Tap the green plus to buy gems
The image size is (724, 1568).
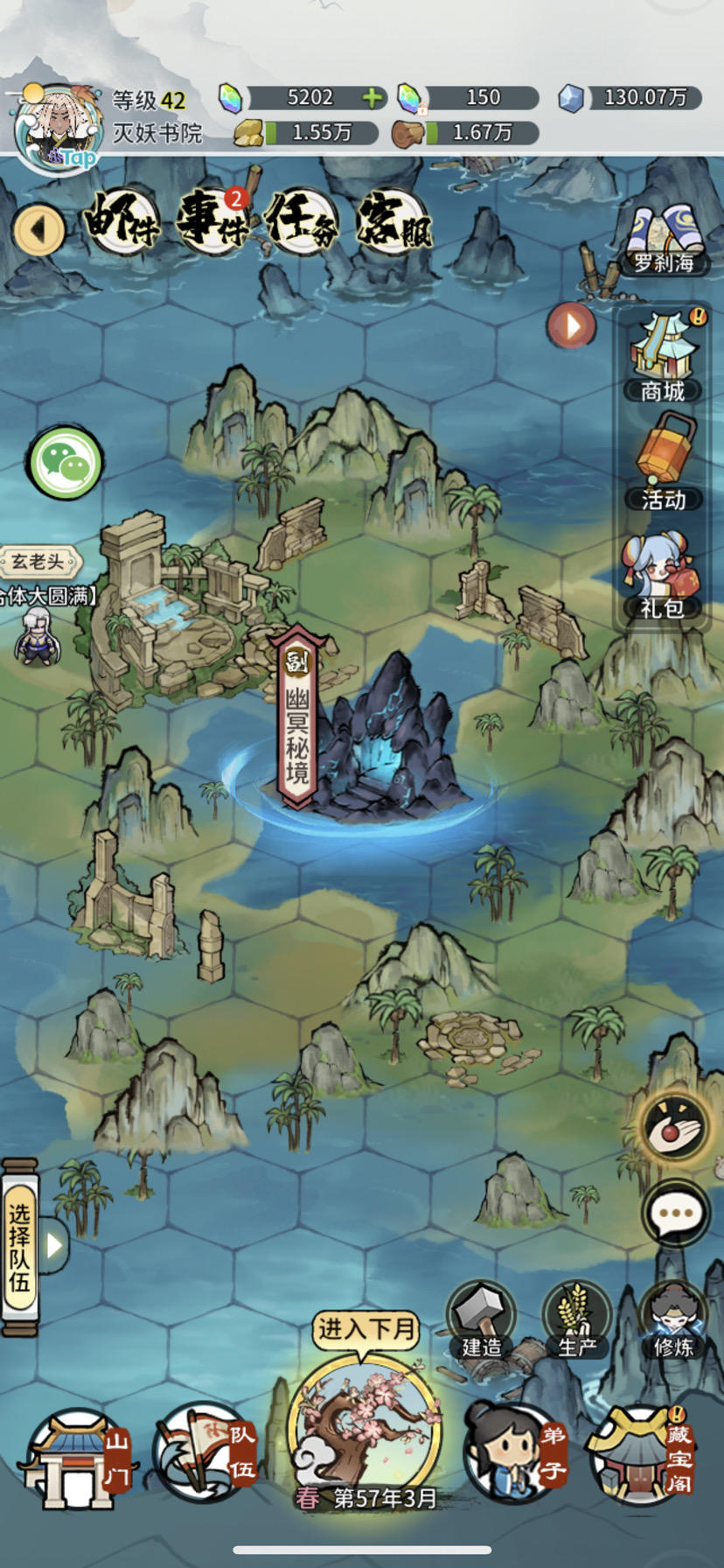pyautogui.click(x=371, y=98)
